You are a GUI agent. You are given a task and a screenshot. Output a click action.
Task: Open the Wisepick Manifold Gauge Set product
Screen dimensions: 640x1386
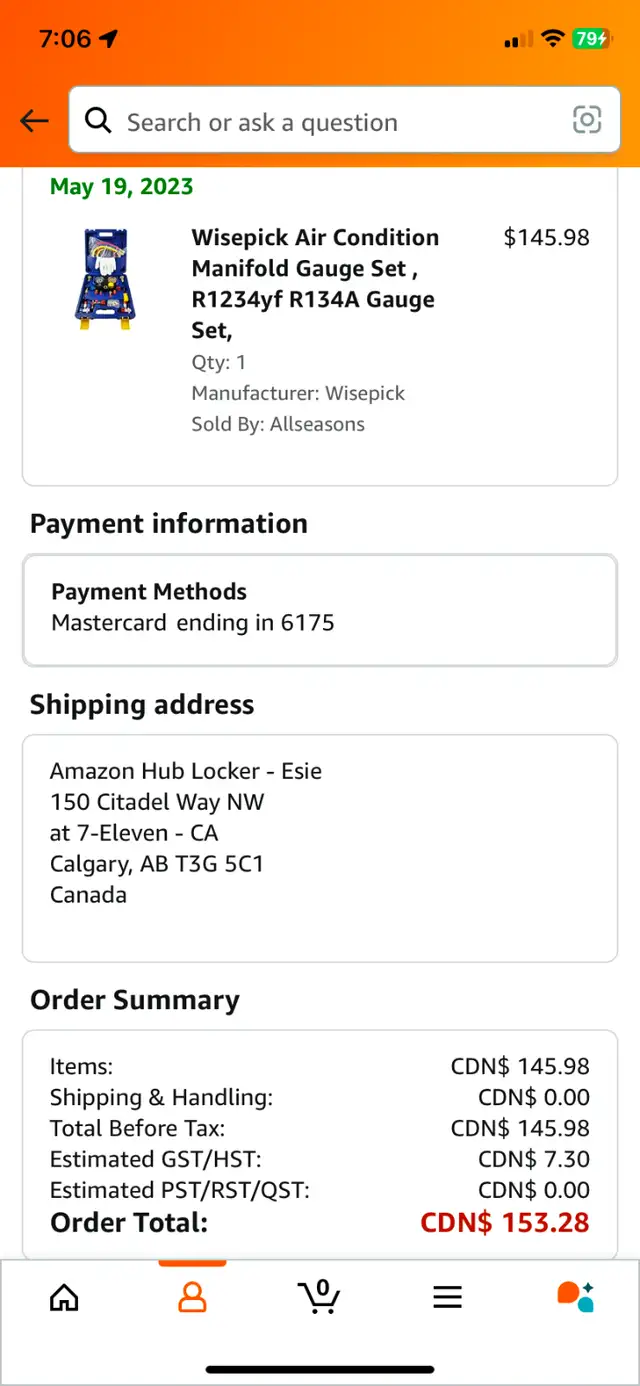[x=315, y=284]
